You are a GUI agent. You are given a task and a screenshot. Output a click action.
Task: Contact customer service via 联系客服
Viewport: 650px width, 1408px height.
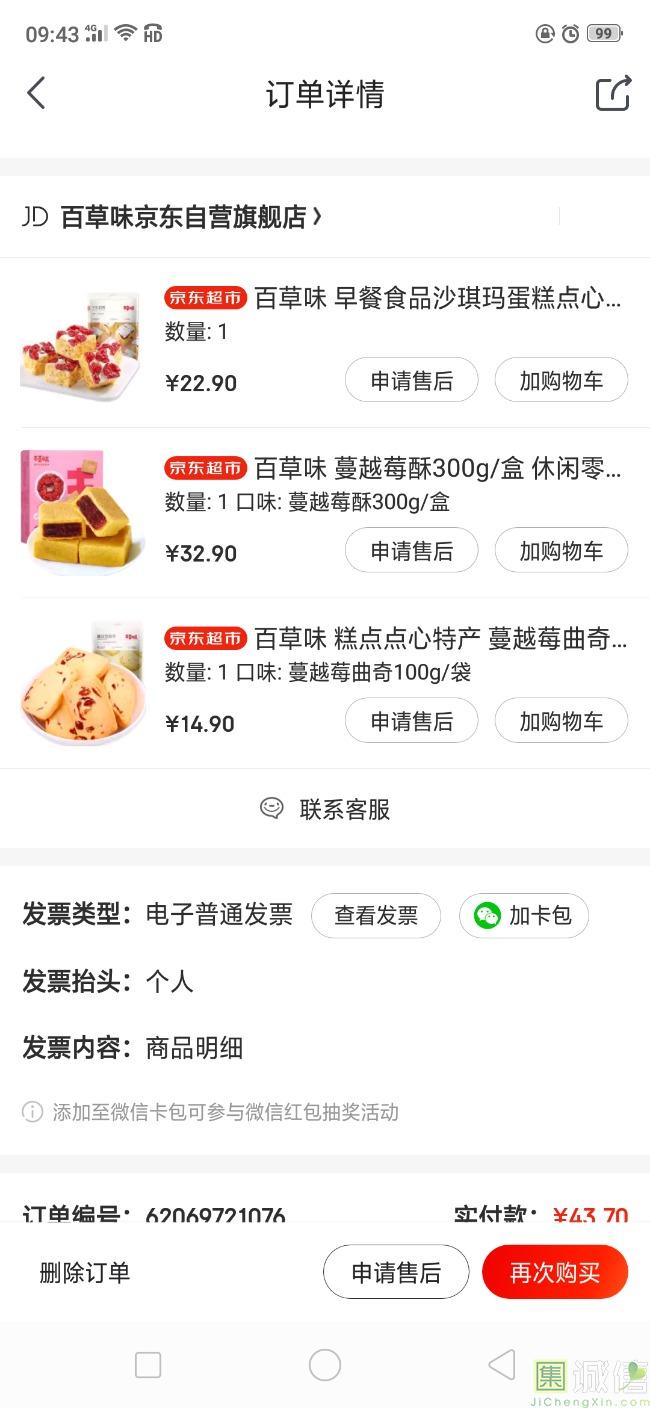click(x=325, y=809)
